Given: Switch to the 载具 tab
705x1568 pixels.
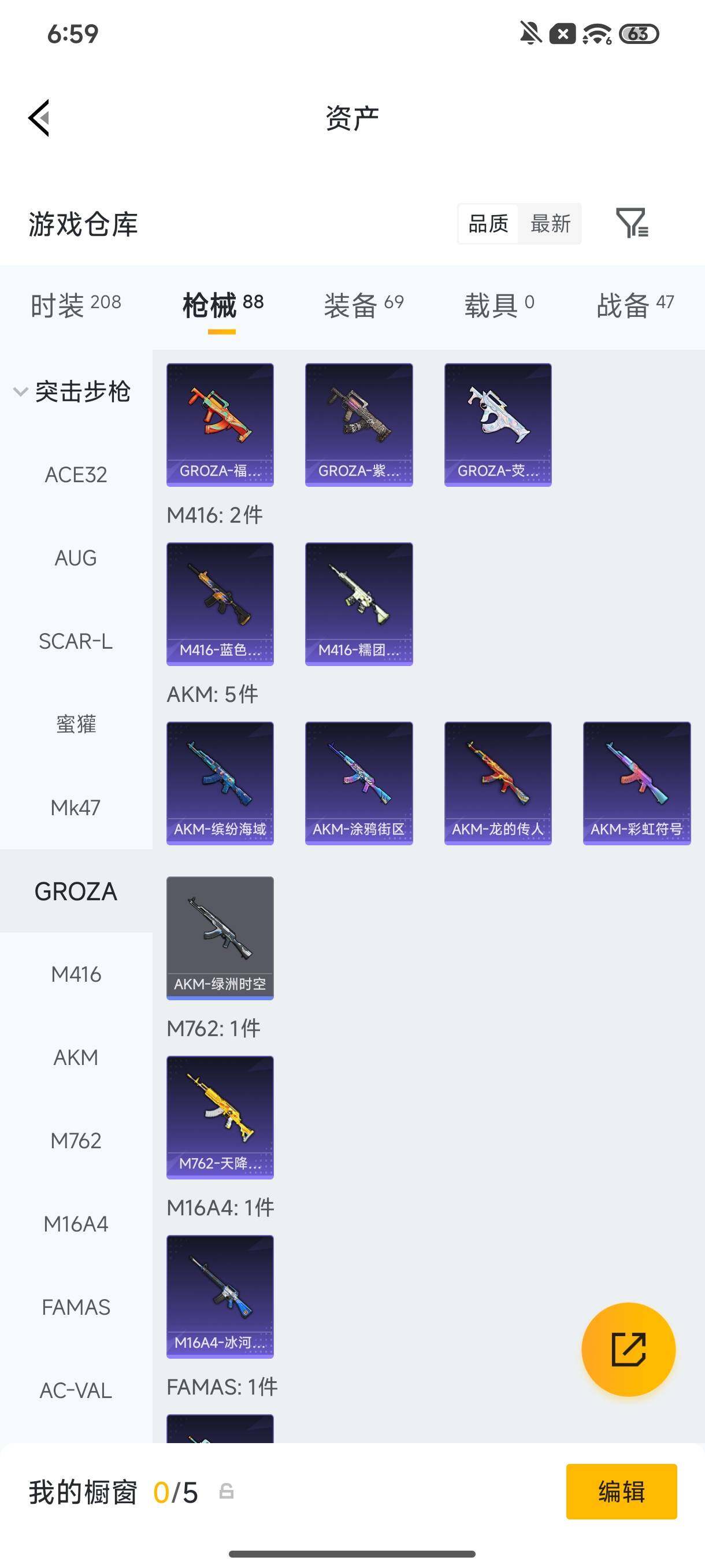Looking at the screenshot, I should pos(499,304).
